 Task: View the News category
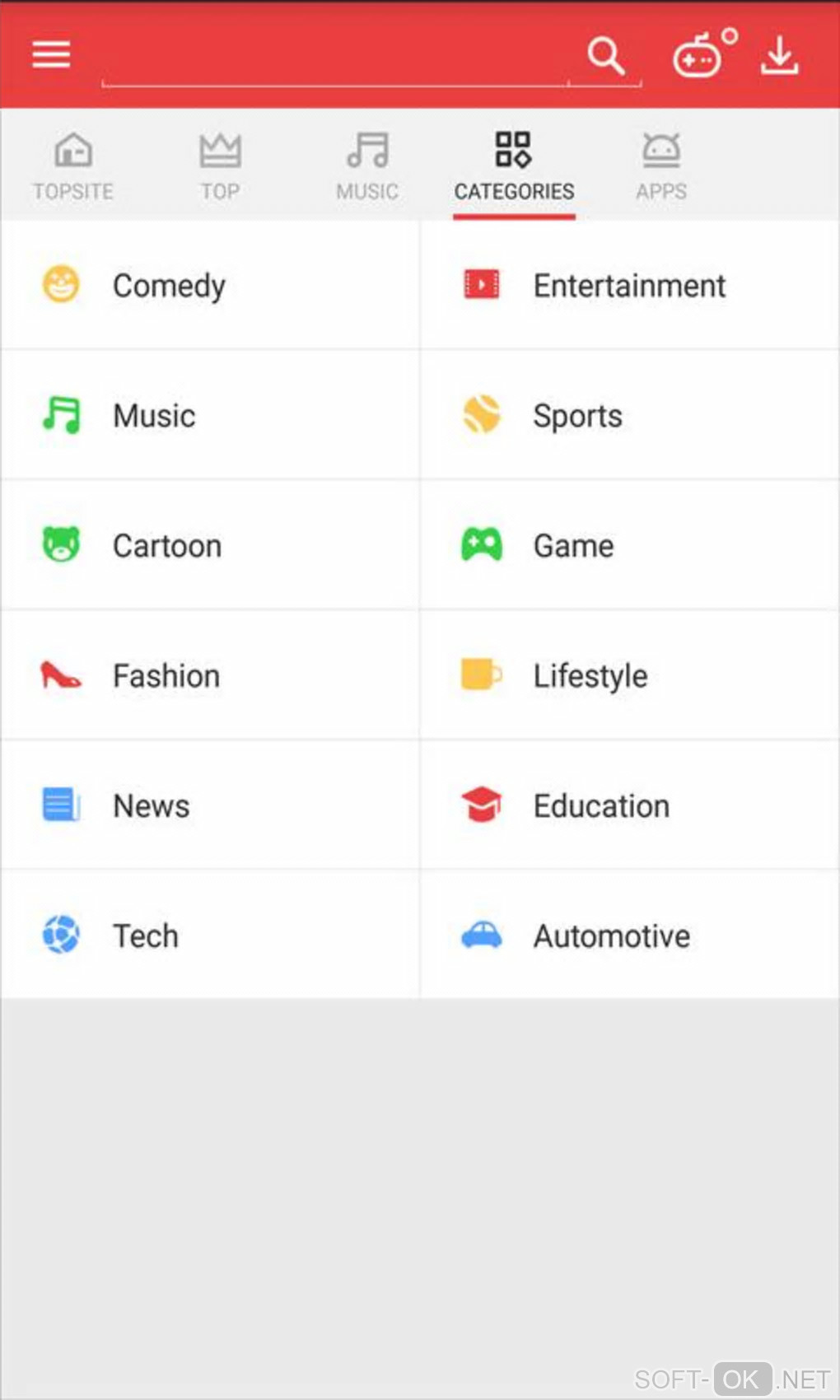[x=210, y=806]
